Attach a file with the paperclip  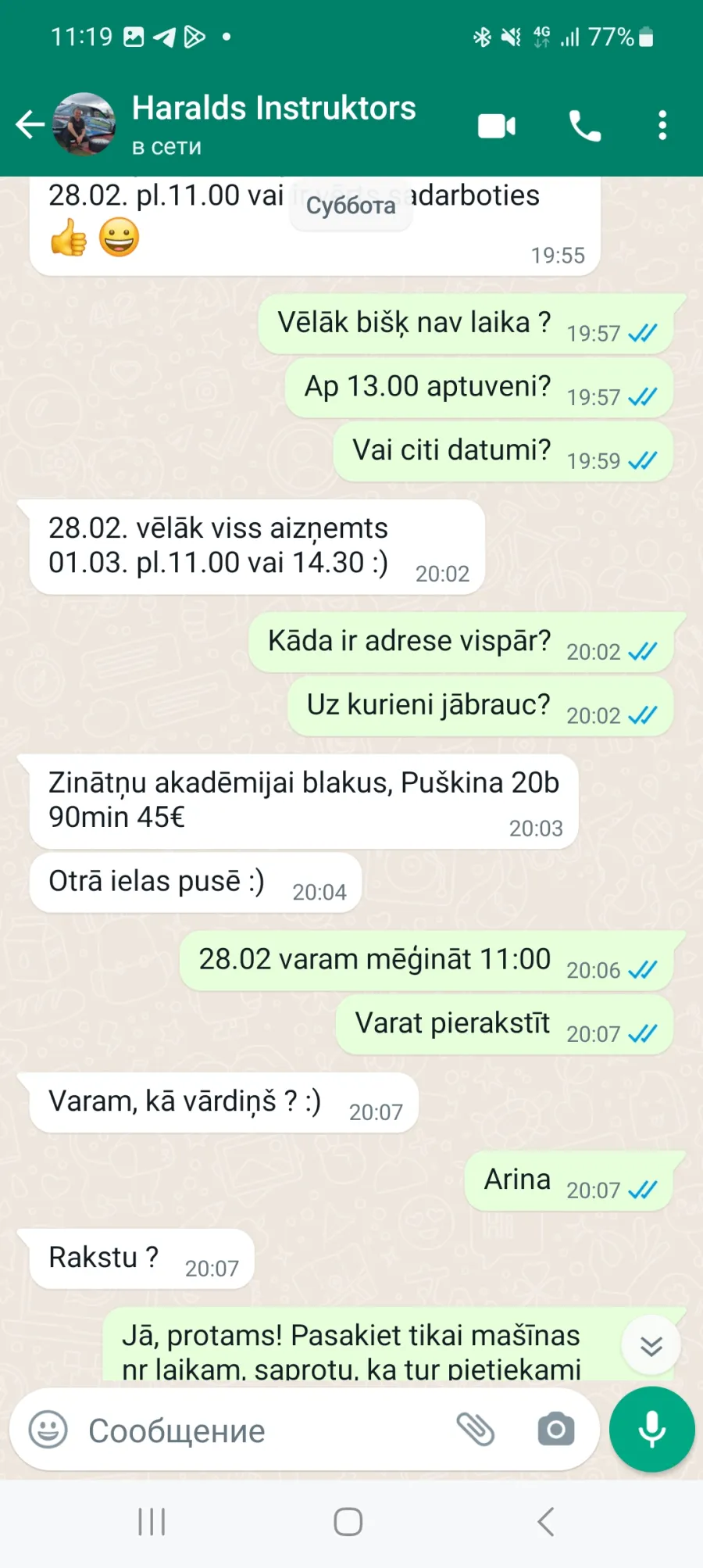[476, 1430]
